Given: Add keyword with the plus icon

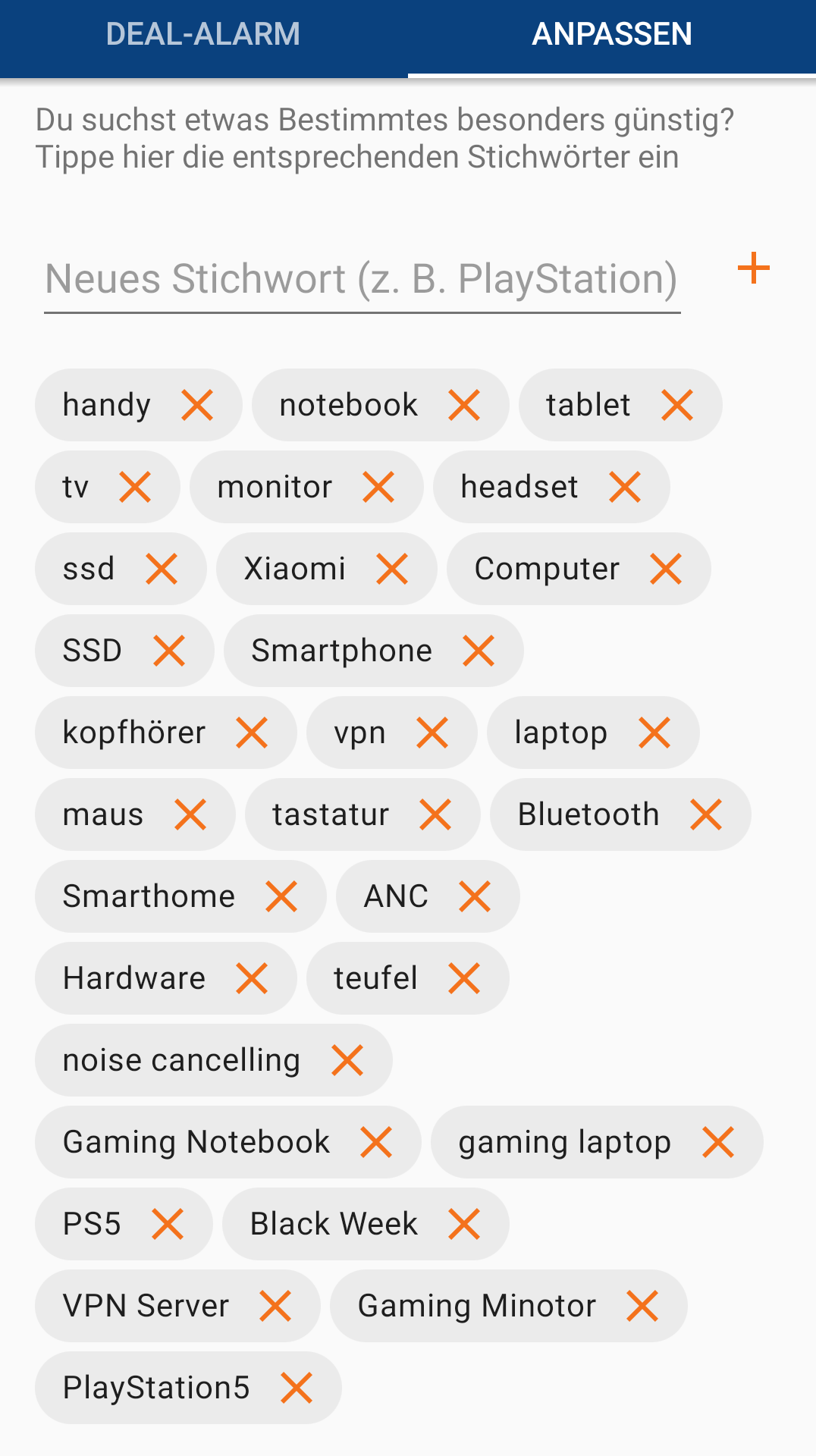Looking at the screenshot, I should [754, 268].
